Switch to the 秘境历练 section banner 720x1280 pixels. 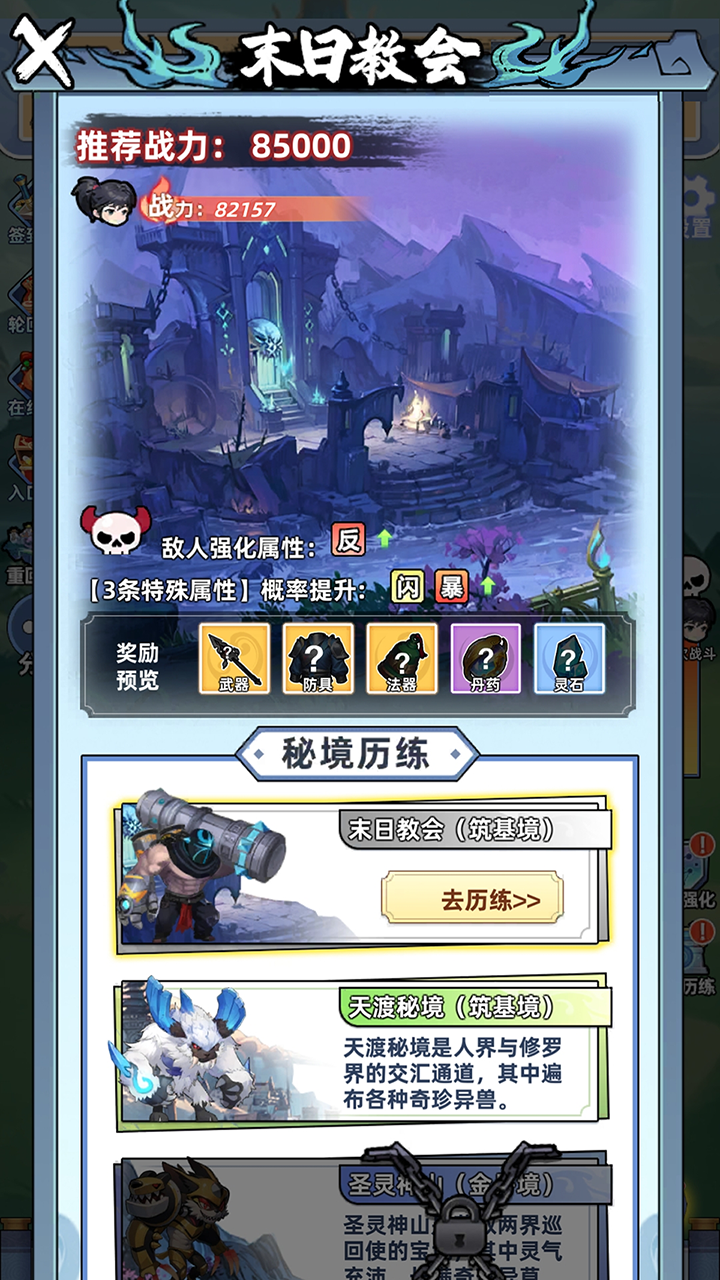pos(360,756)
